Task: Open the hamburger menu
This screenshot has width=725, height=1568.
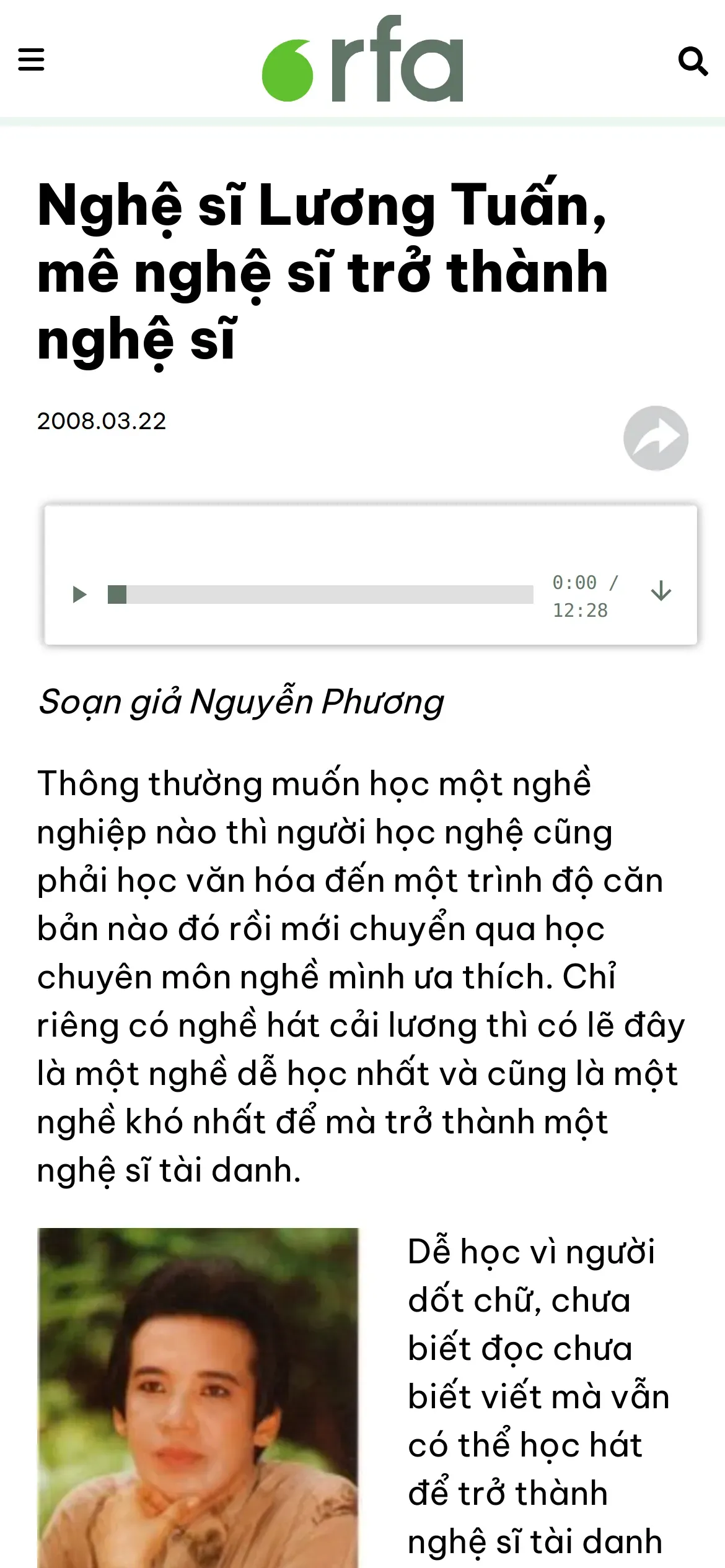Action: click(x=31, y=60)
